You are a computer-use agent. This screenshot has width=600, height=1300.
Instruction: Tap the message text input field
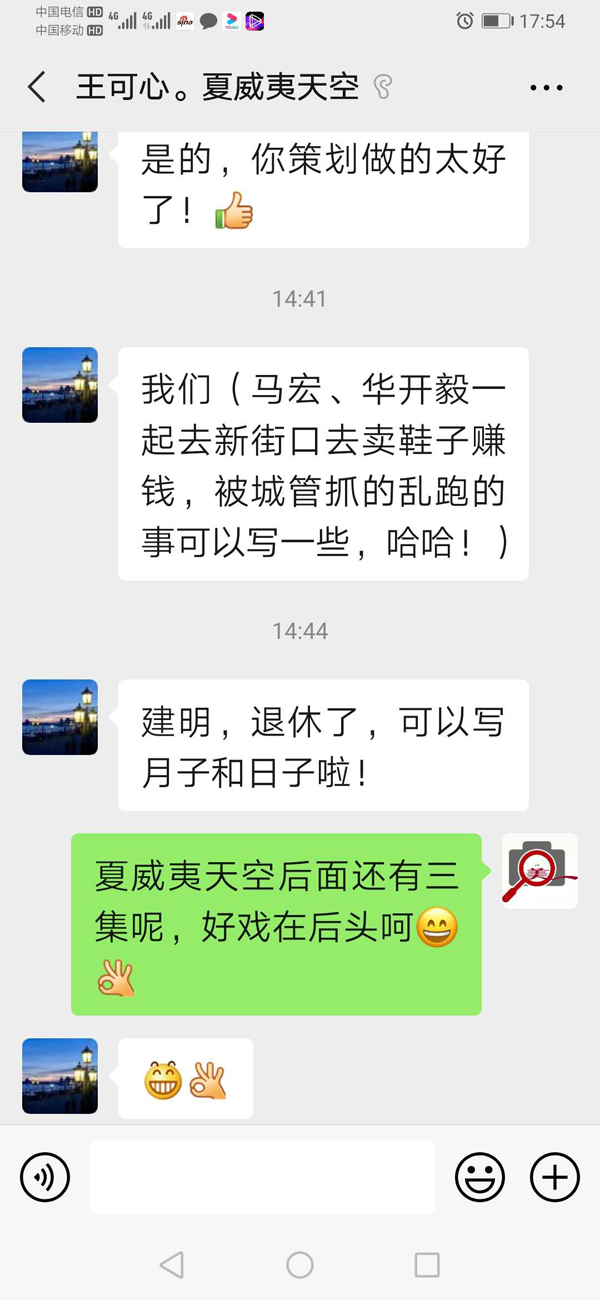pyautogui.click(x=262, y=1176)
